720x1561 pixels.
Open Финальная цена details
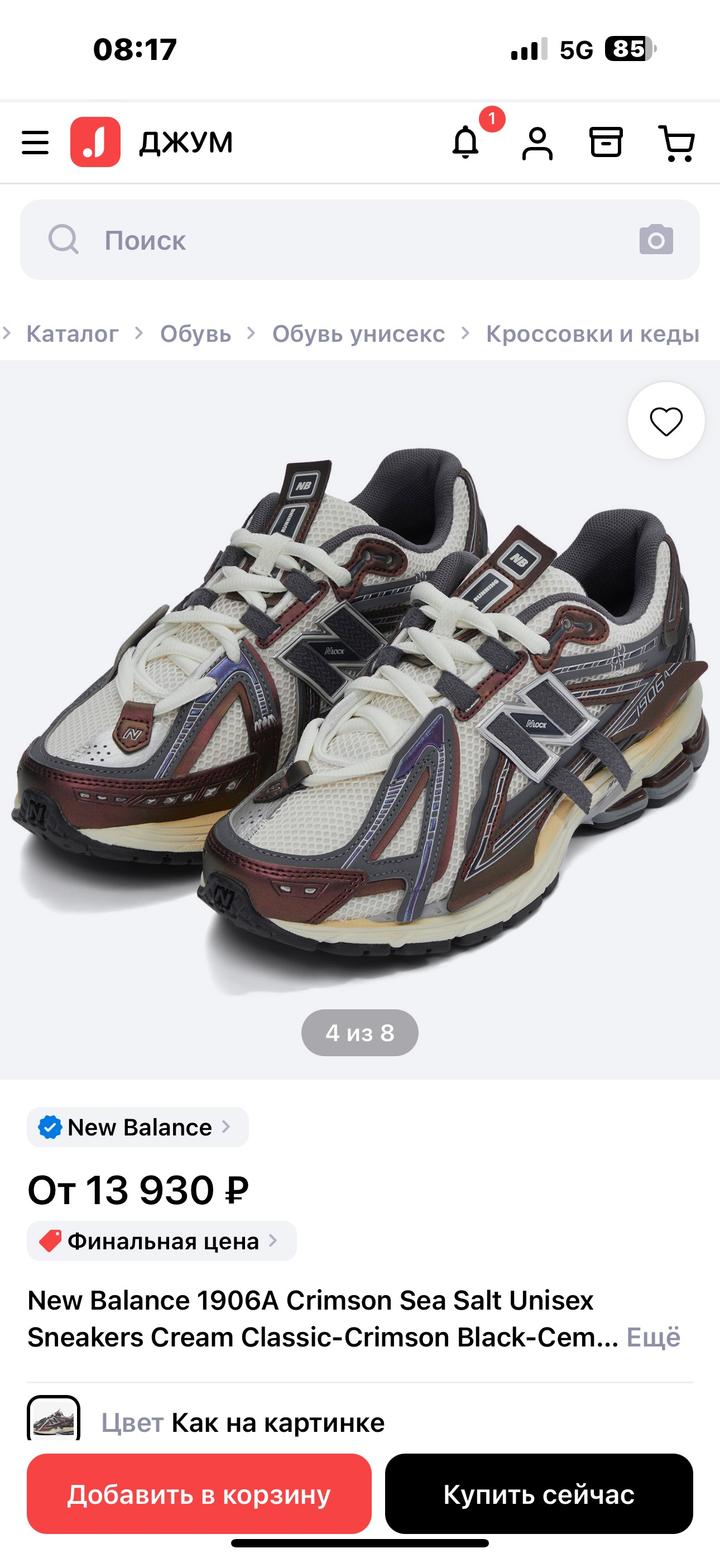coord(162,1241)
